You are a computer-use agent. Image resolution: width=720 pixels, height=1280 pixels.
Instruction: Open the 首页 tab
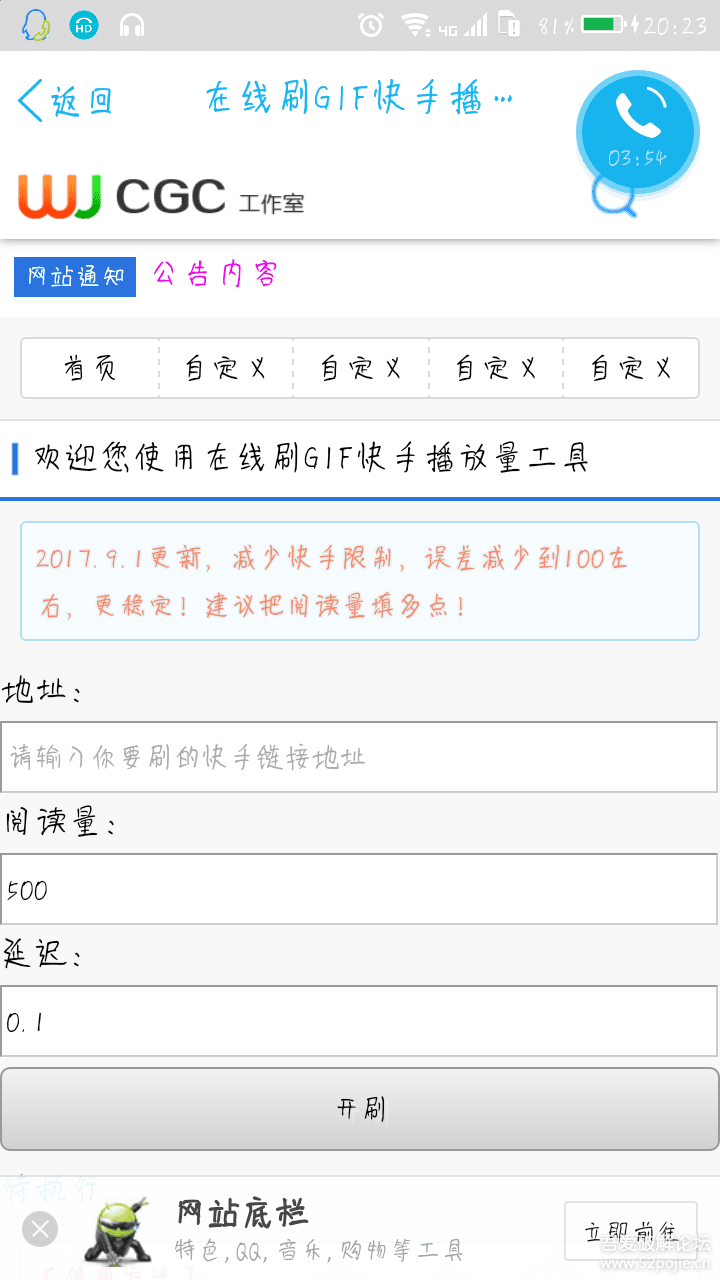tap(90, 368)
